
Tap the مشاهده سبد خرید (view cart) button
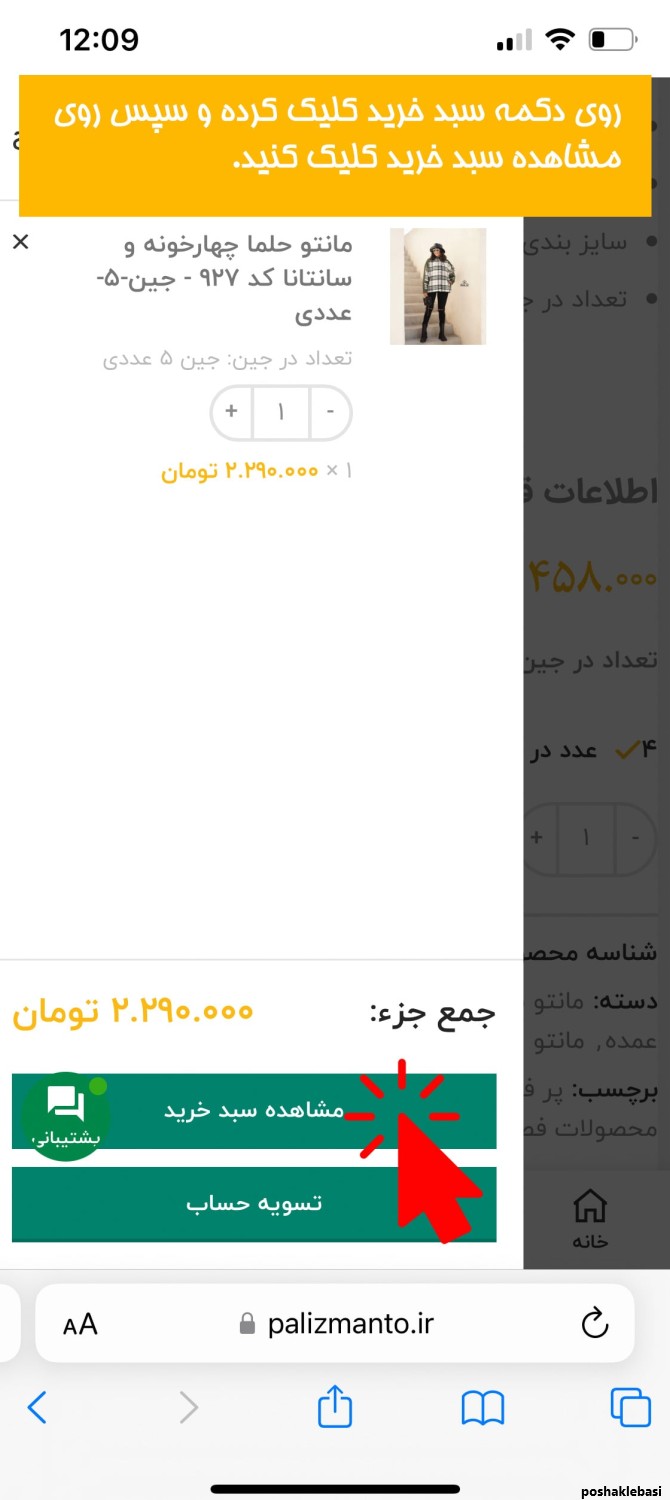253,1111
